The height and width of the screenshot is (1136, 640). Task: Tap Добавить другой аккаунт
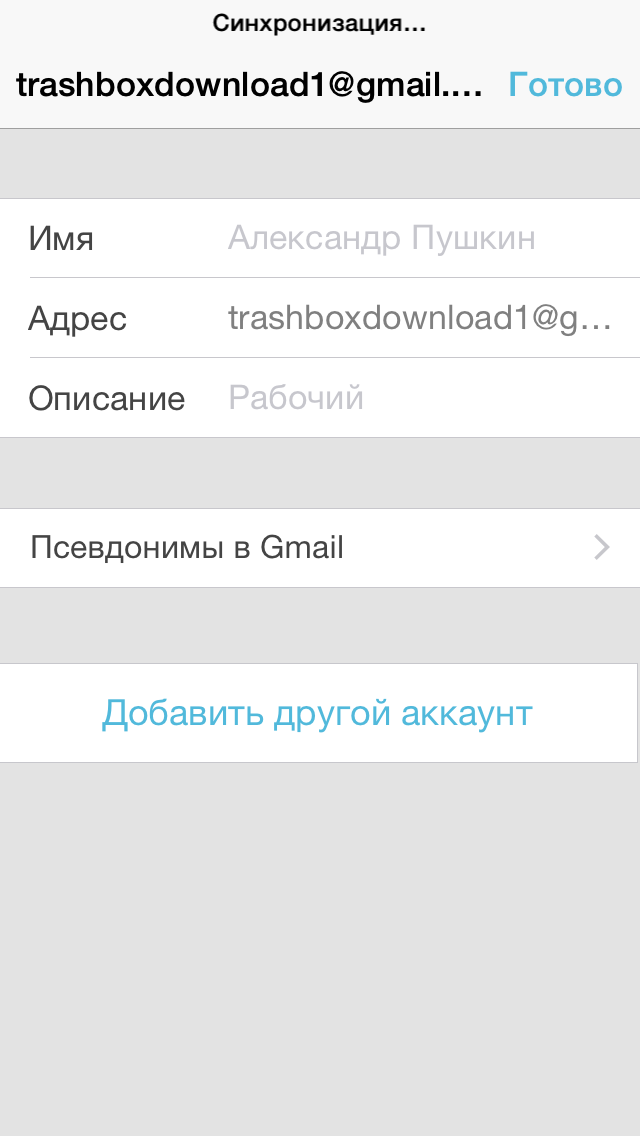pos(317,713)
